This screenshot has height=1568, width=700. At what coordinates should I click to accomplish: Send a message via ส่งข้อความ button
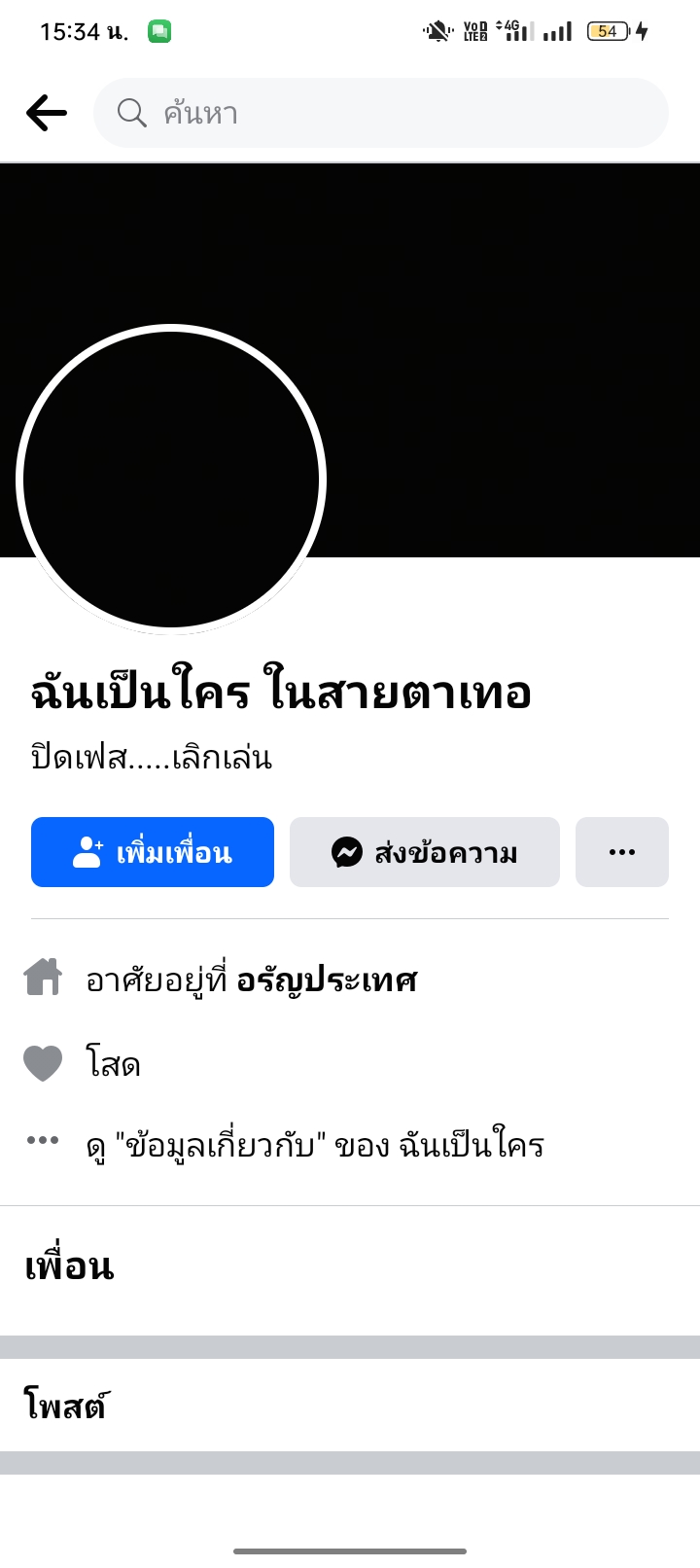tap(425, 852)
